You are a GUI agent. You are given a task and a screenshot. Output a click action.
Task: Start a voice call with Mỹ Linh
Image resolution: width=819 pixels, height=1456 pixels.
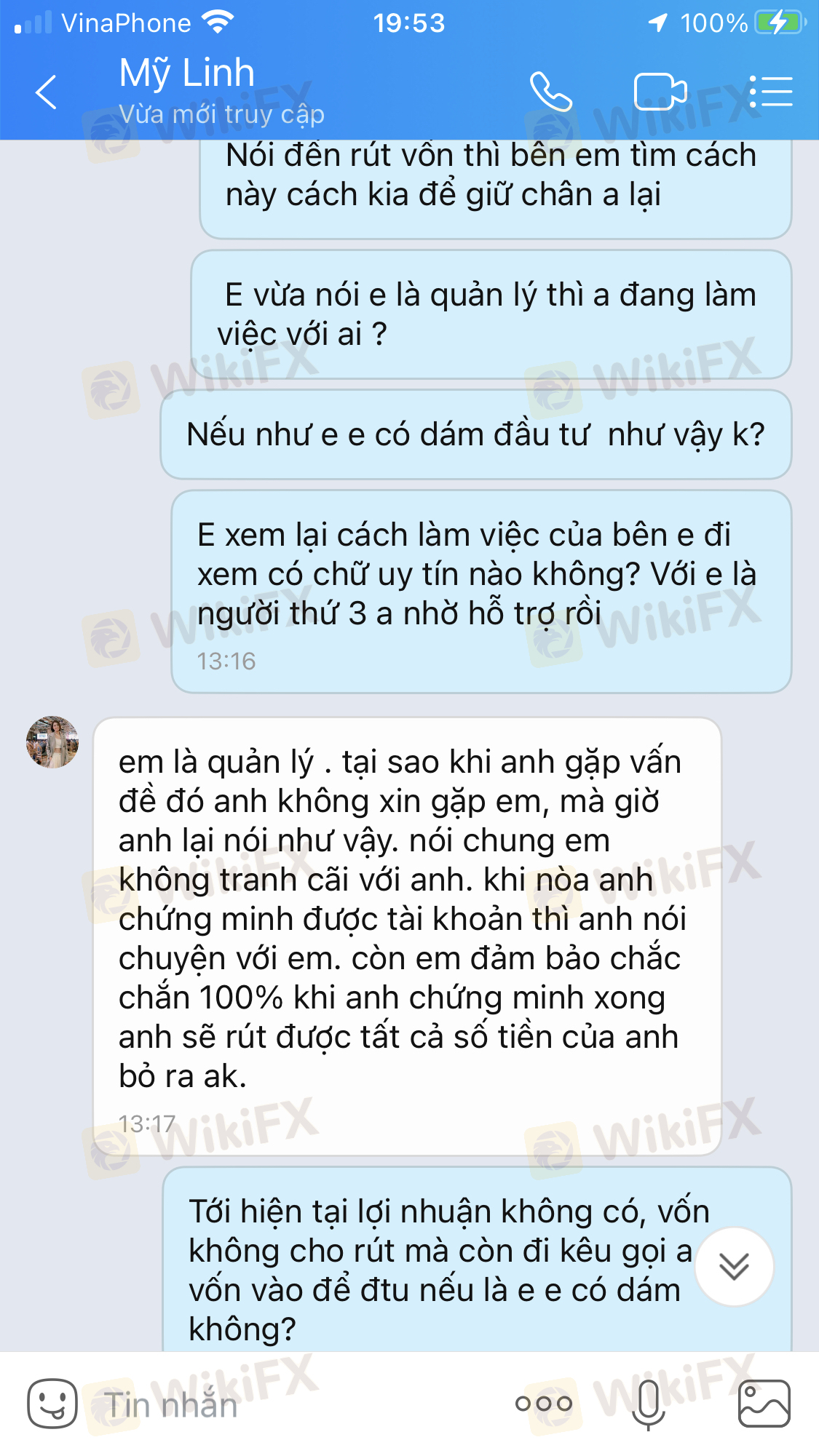click(x=551, y=92)
